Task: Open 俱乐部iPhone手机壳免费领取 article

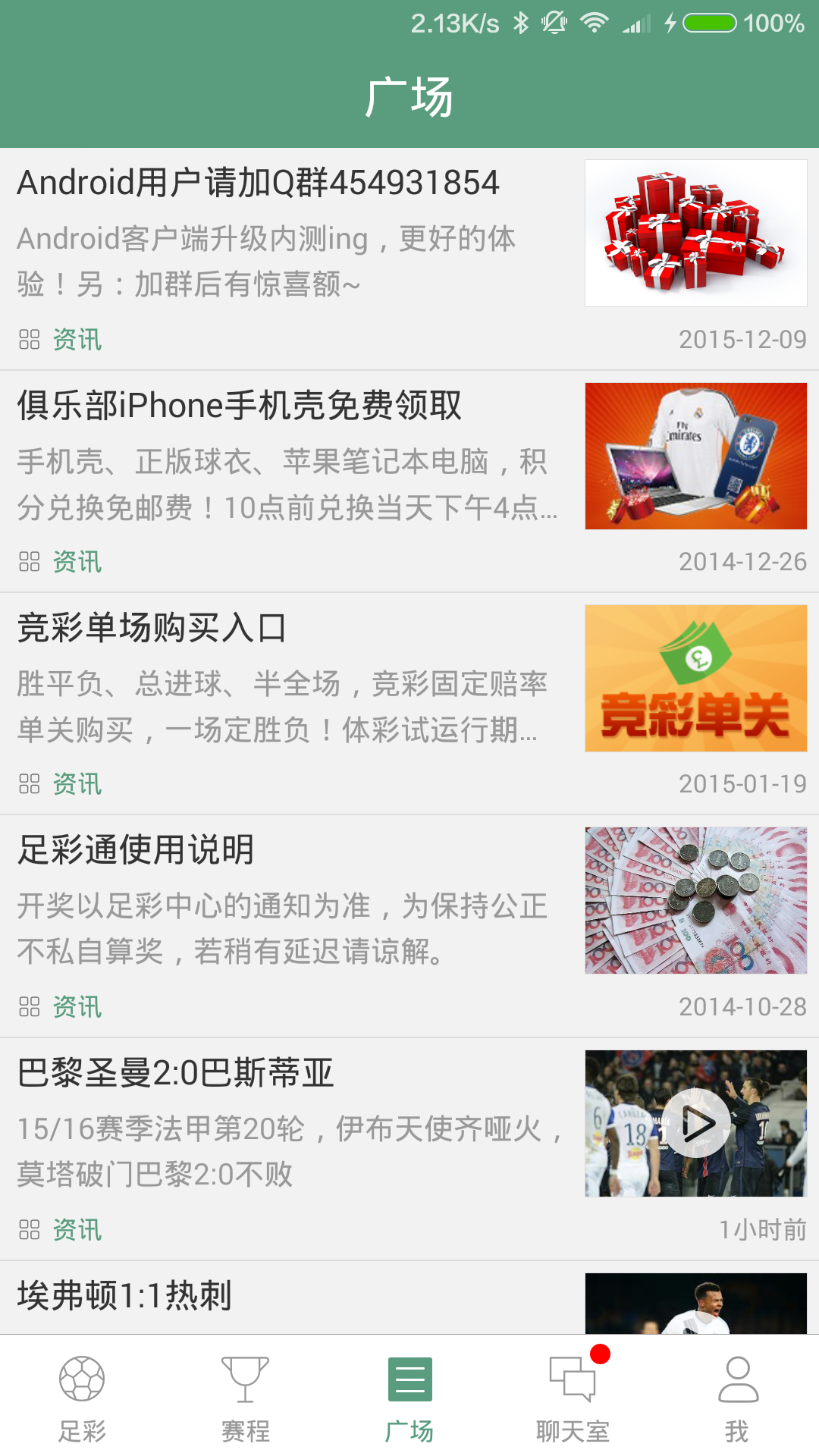Action: pos(241,406)
